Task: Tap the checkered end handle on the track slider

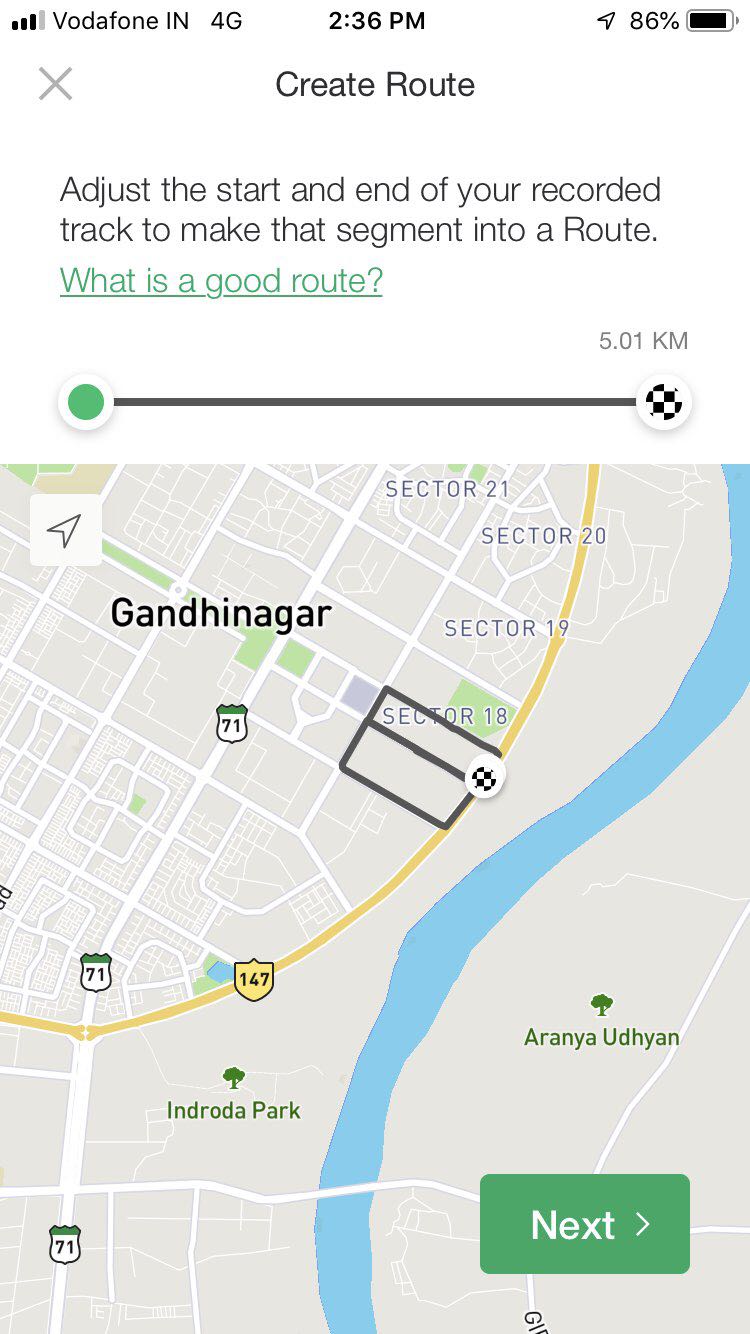Action: pos(664,403)
